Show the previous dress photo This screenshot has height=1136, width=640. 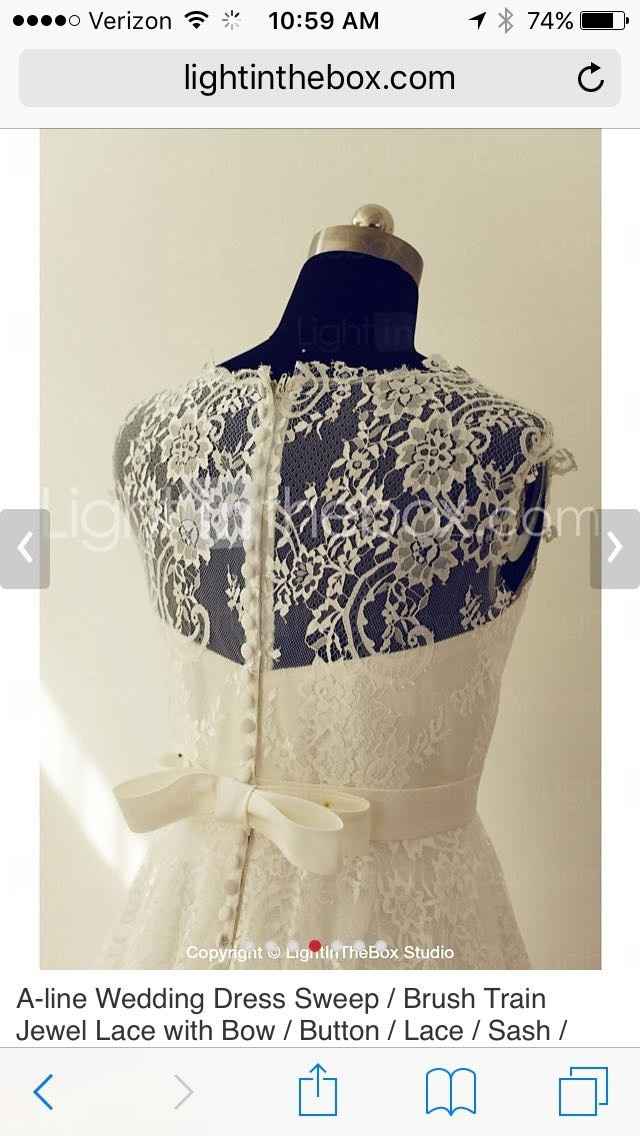(x=24, y=548)
